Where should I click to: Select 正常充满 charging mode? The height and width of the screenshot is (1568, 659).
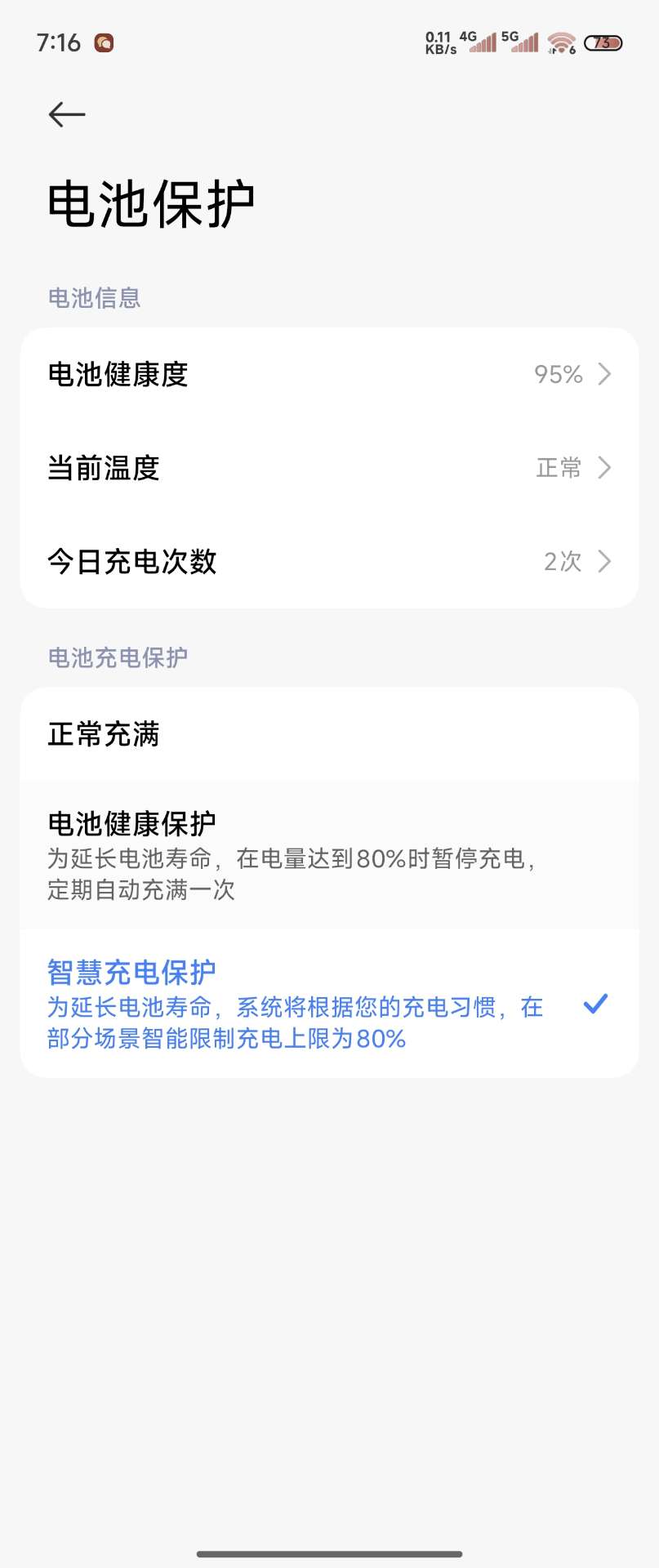coord(329,734)
